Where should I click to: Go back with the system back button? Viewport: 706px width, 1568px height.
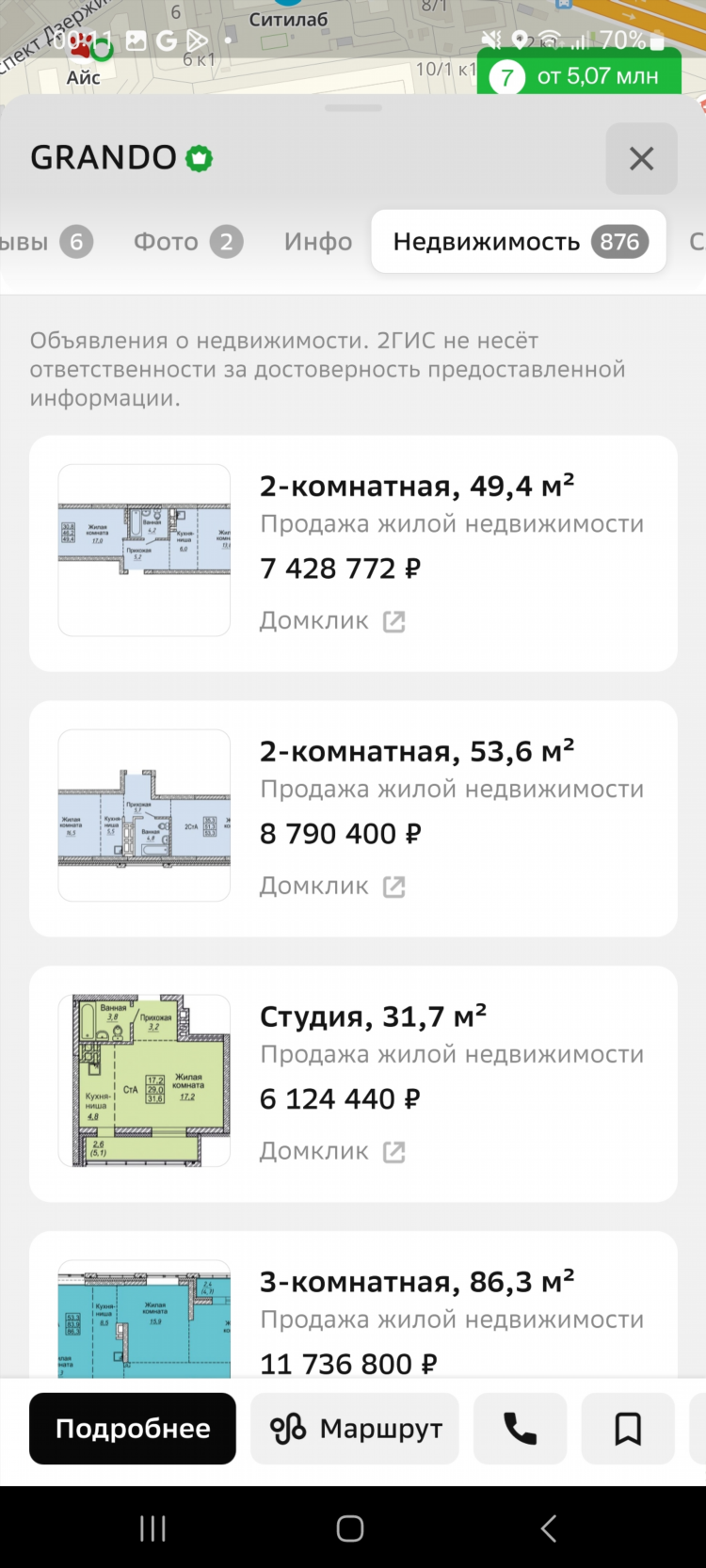coord(549,1528)
